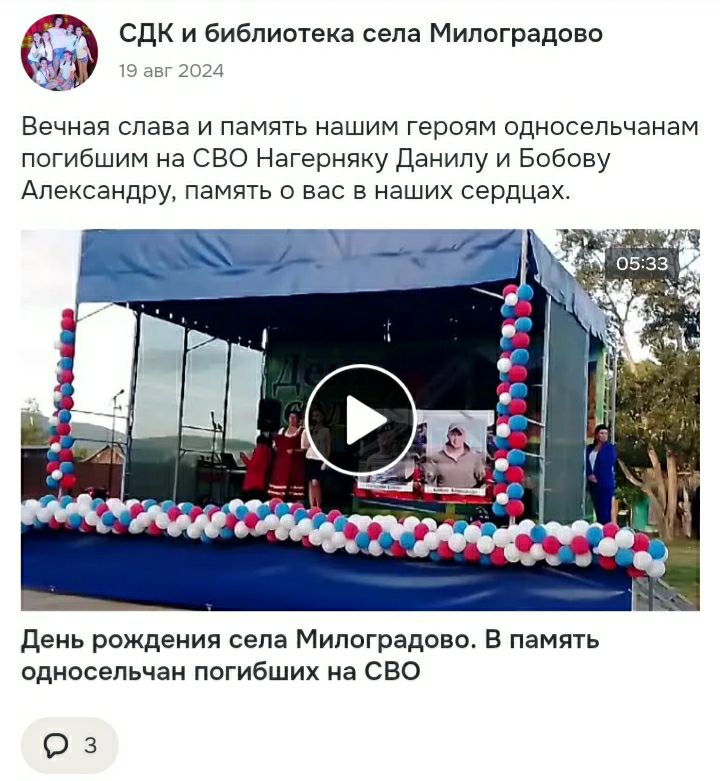Open the СДК и библиотека села Милоградово page
Image resolution: width=720 pixels, height=781 pixels.
(x=360, y=34)
